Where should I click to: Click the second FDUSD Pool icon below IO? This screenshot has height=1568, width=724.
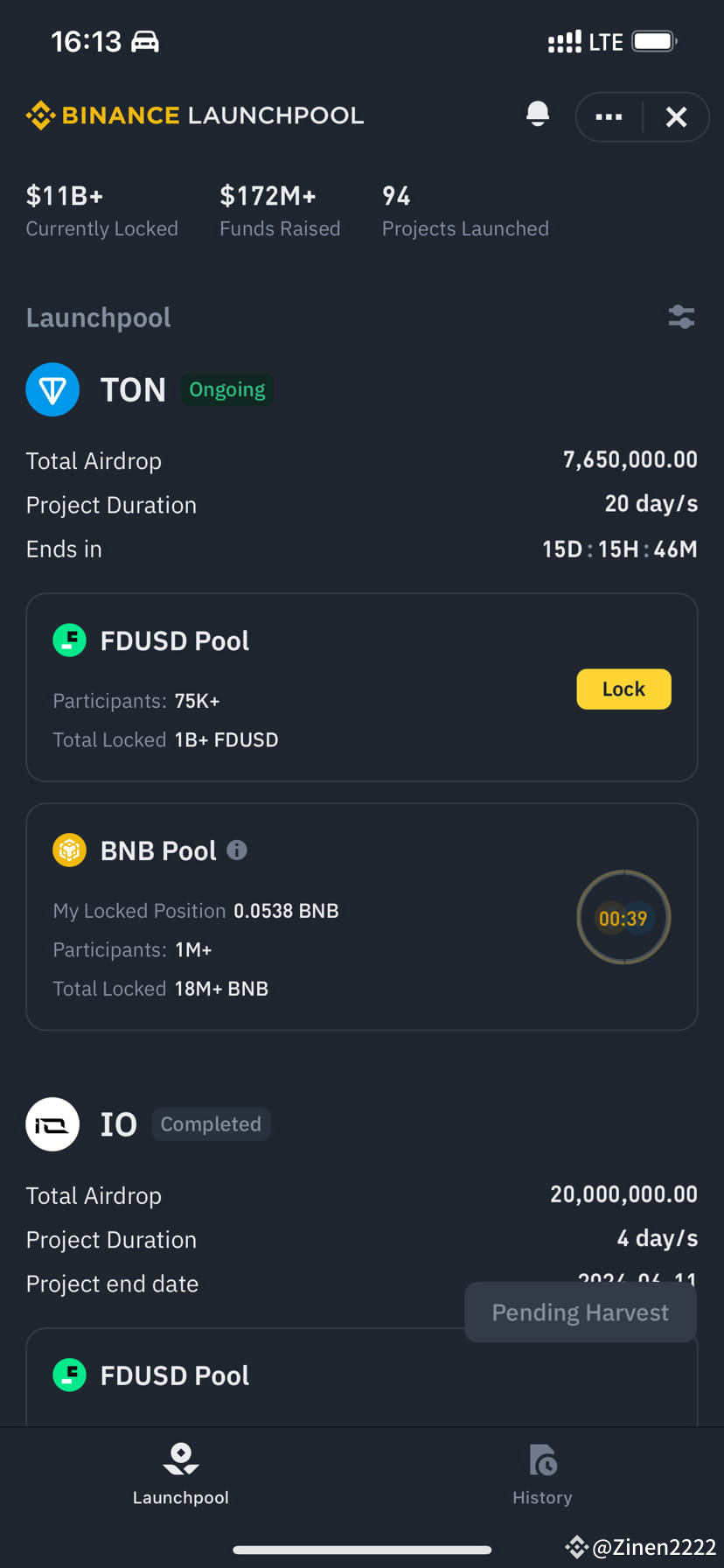point(69,1375)
